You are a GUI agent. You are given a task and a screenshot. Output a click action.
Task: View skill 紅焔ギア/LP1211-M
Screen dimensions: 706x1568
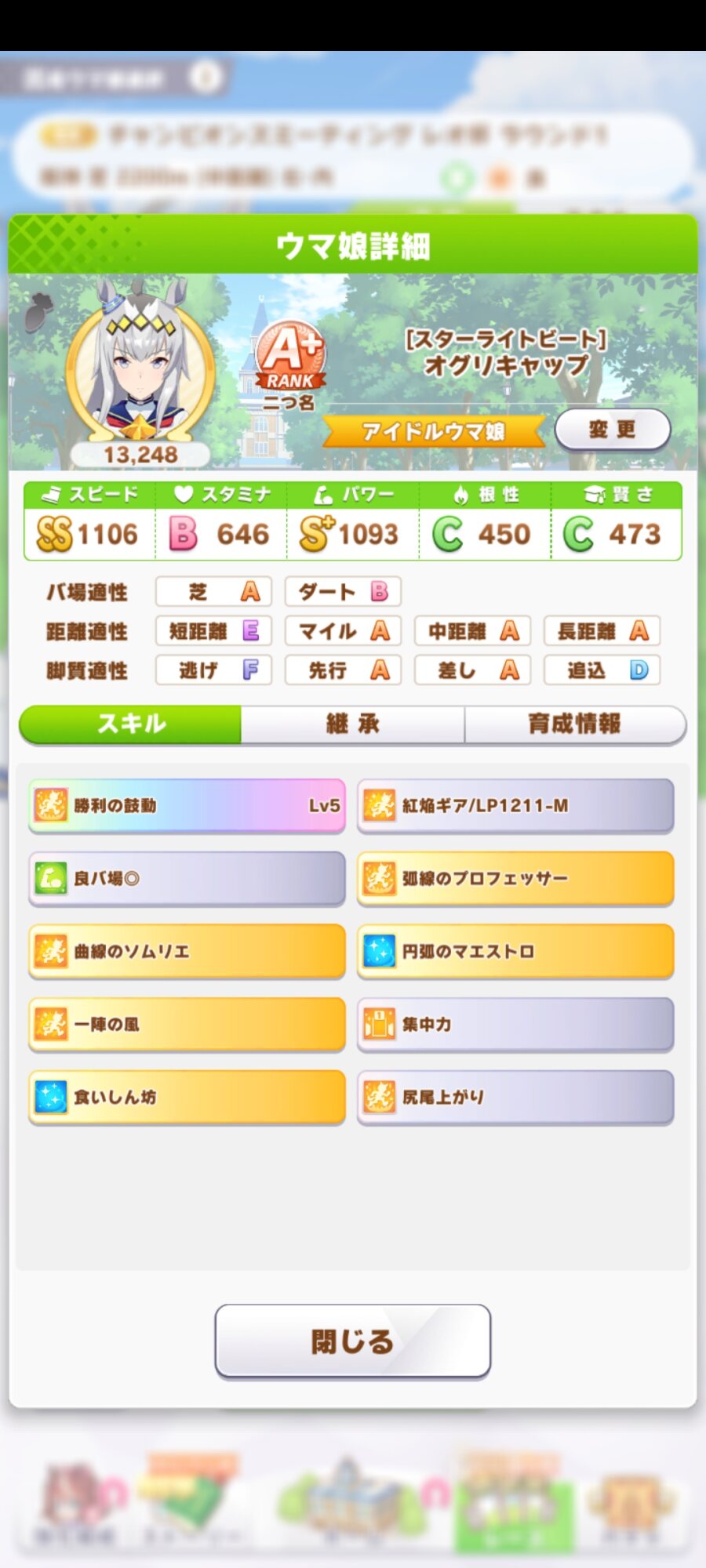coord(515,805)
